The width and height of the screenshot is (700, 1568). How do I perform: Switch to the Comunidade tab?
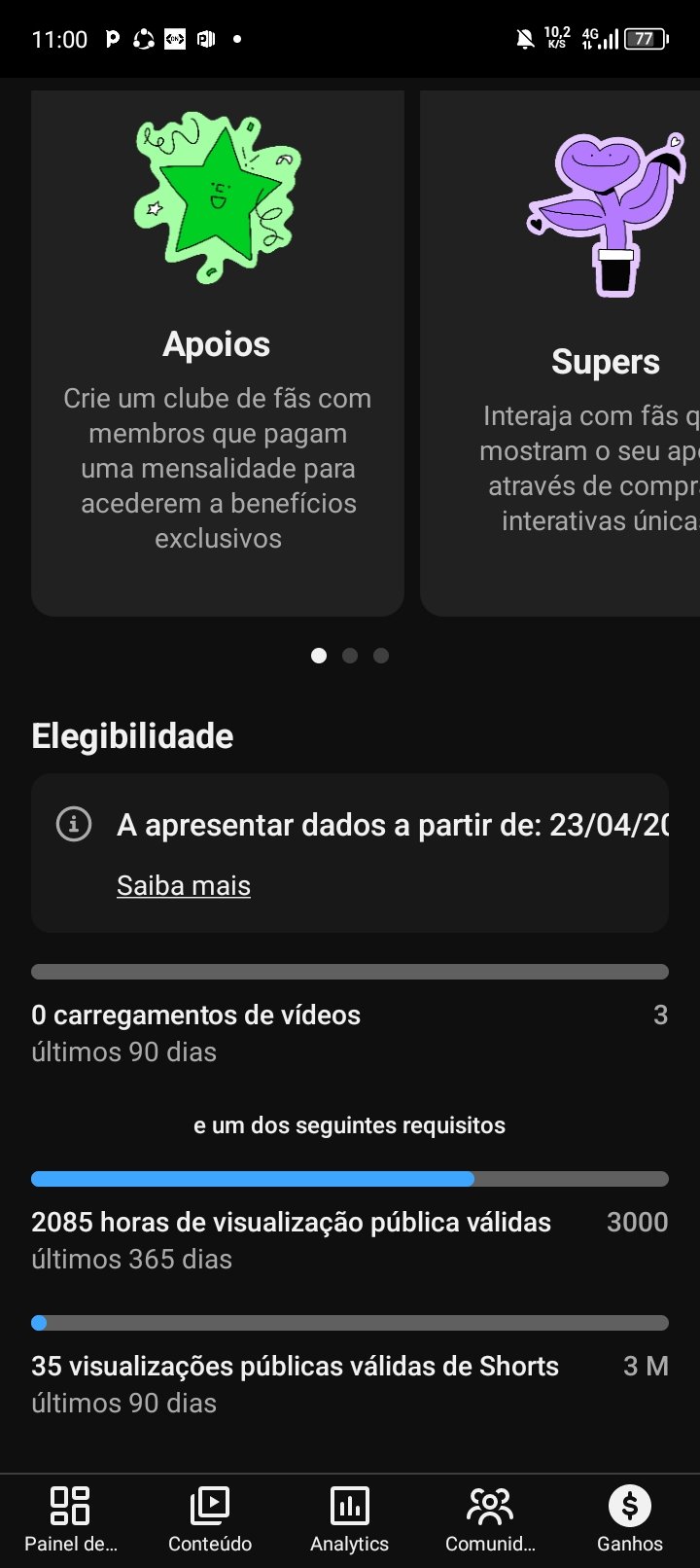tap(490, 1518)
